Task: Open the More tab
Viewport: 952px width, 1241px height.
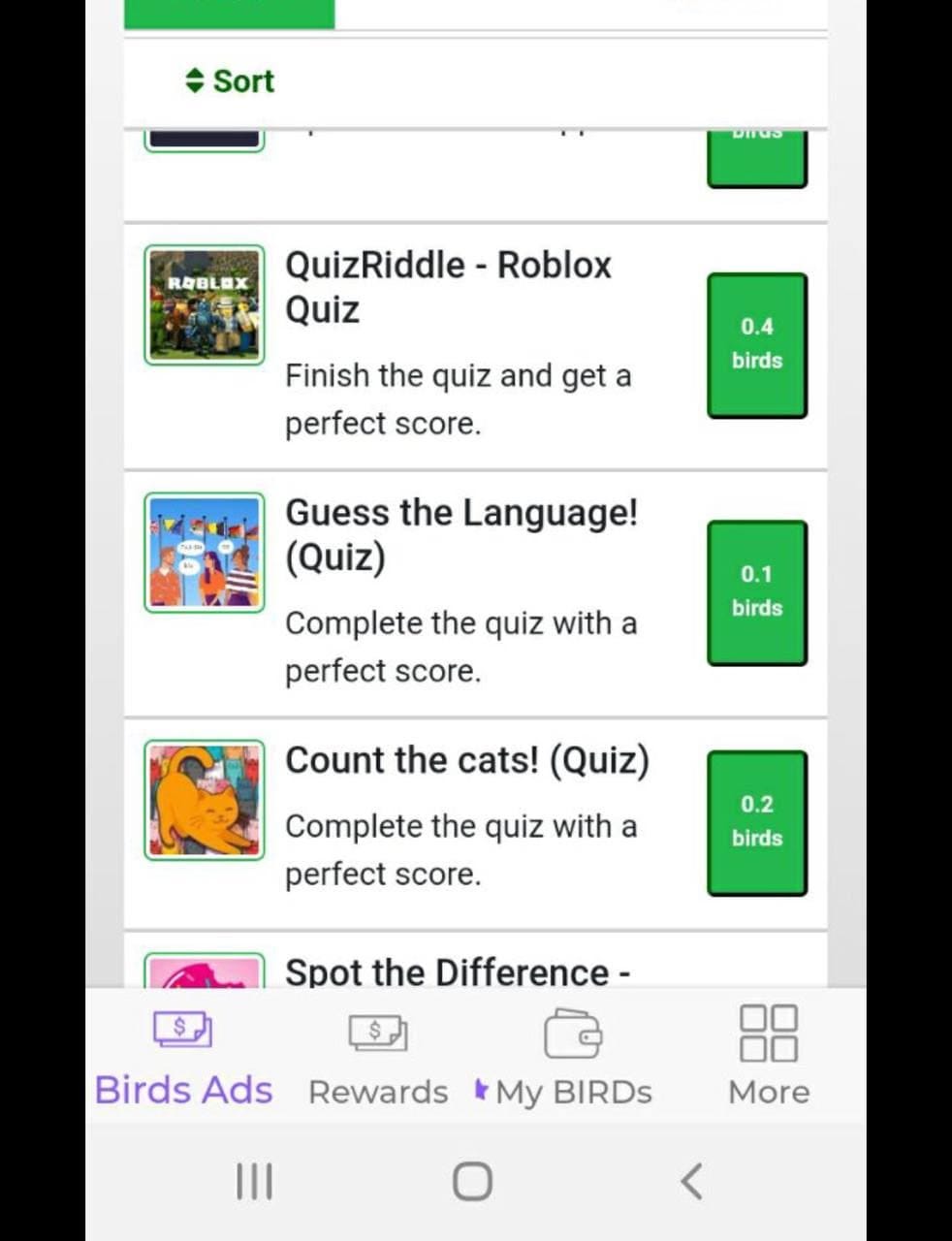Action: [769, 1057]
